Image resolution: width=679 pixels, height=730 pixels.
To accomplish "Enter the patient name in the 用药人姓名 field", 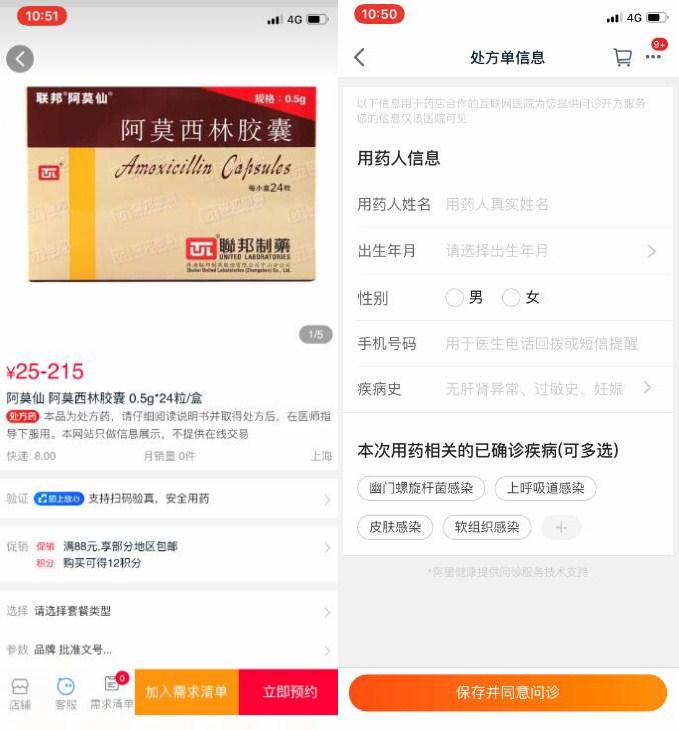I will coord(540,204).
